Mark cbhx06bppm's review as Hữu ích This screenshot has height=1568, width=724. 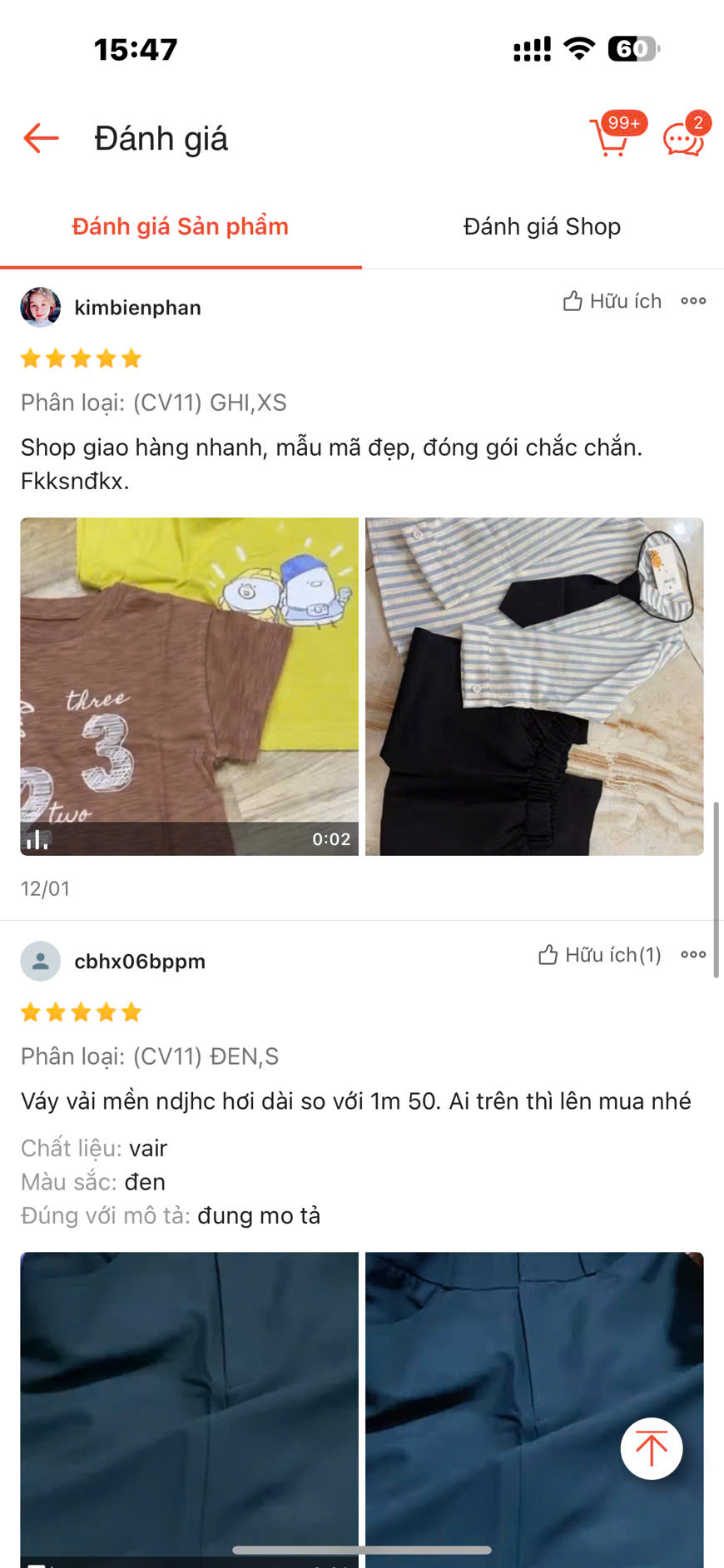[600, 955]
